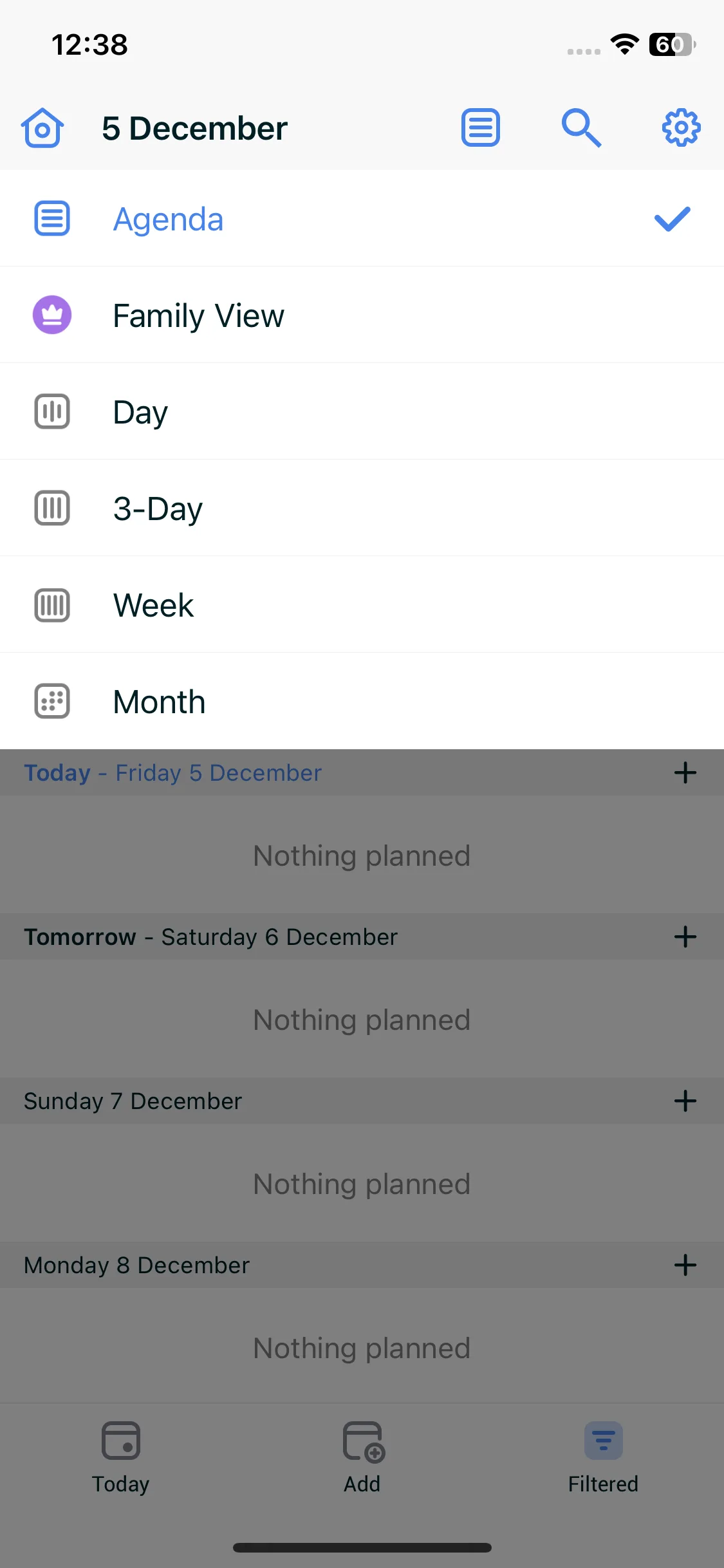Add event on Friday 5 December

pyautogui.click(x=685, y=772)
